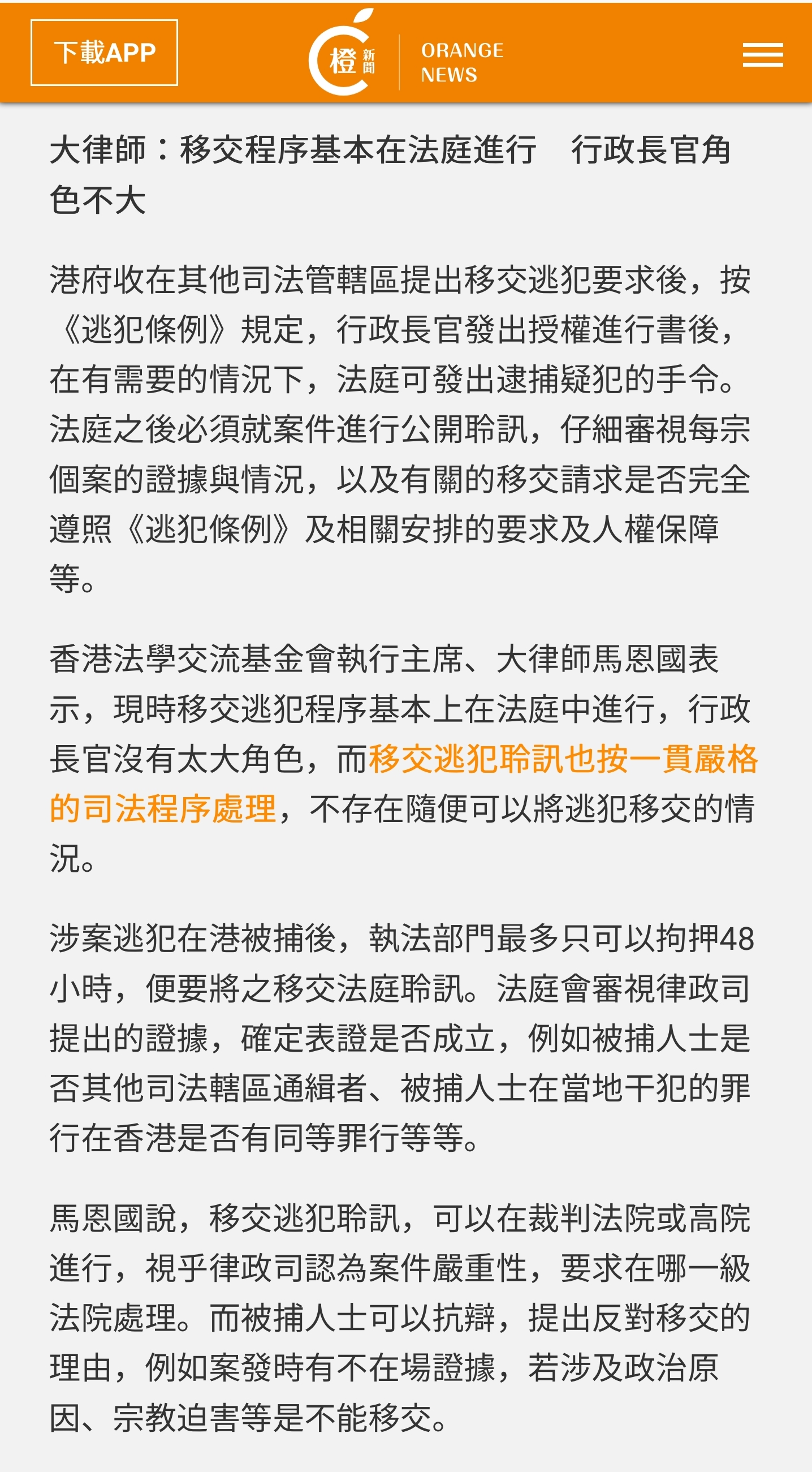This screenshot has height=1472, width=812.
Task: Tap the 下載APP button
Action: (104, 53)
